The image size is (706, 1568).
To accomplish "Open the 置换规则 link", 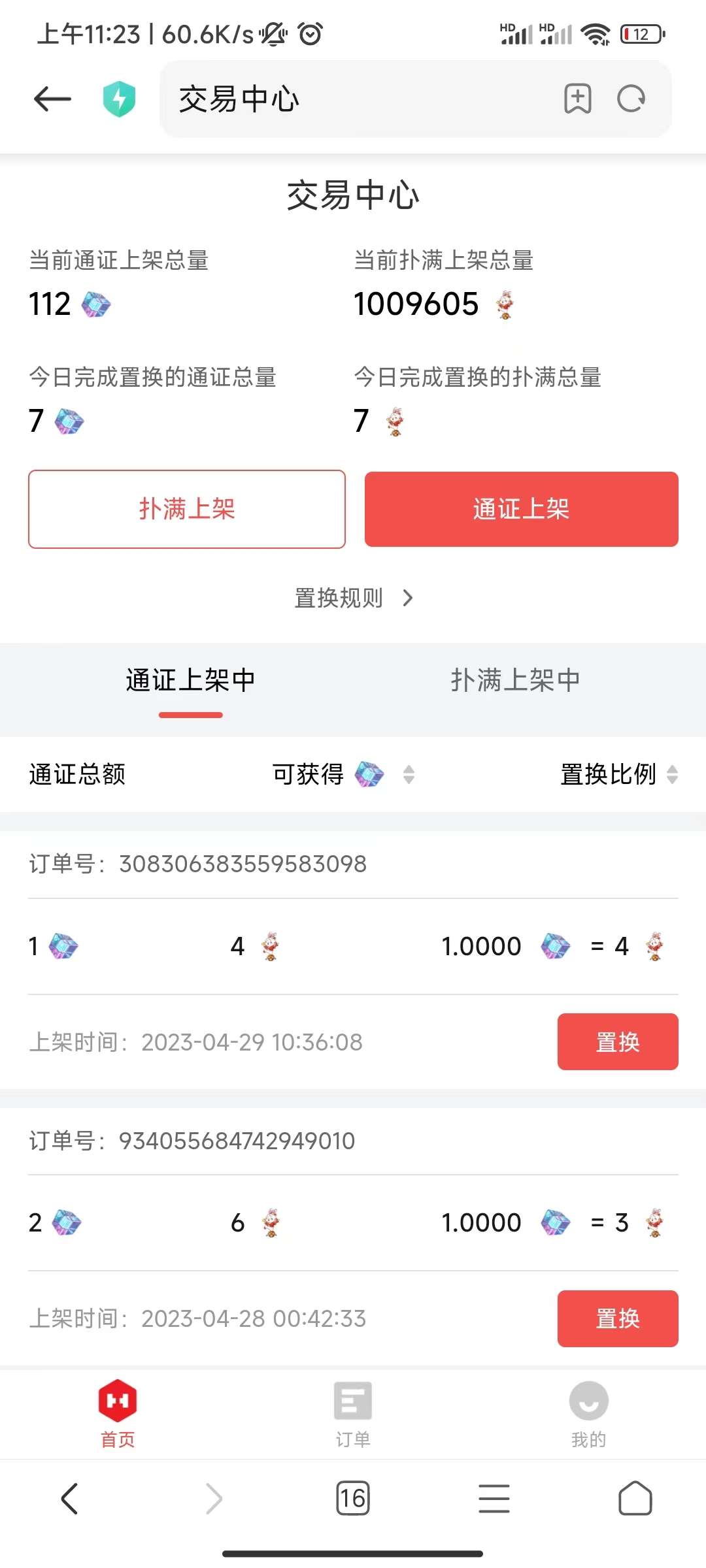I will tap(353, 598).
